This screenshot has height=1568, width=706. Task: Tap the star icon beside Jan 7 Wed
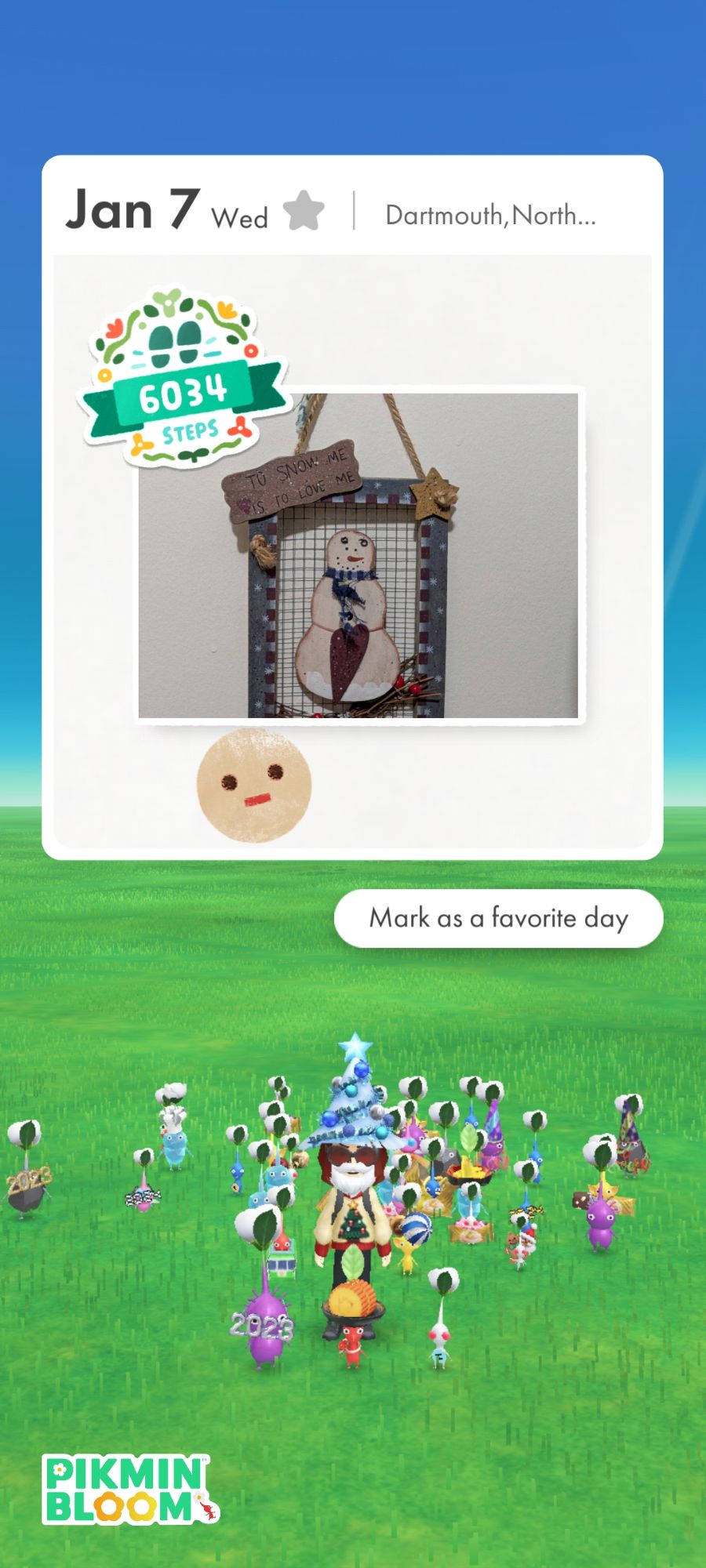coord(304,211)
